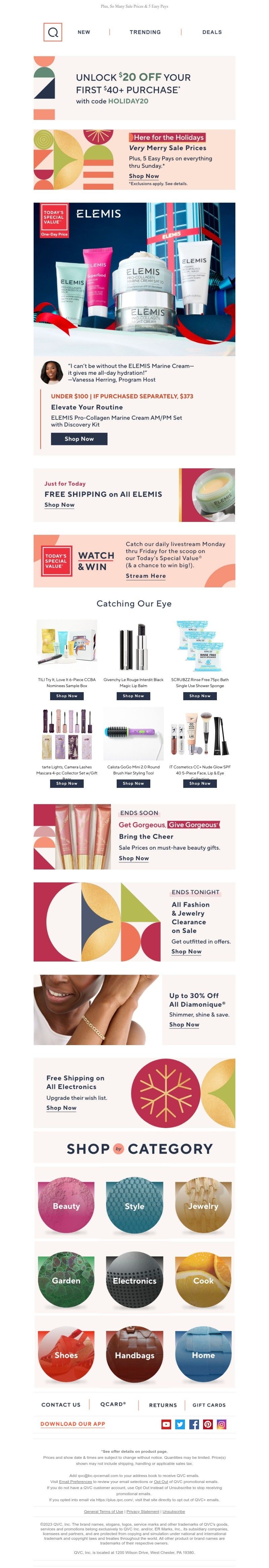This screenshot has width=269, height=1568.
Task: Shop Now for Free Shipping on All ELEMIS
Action: click(x=59, y=505)
